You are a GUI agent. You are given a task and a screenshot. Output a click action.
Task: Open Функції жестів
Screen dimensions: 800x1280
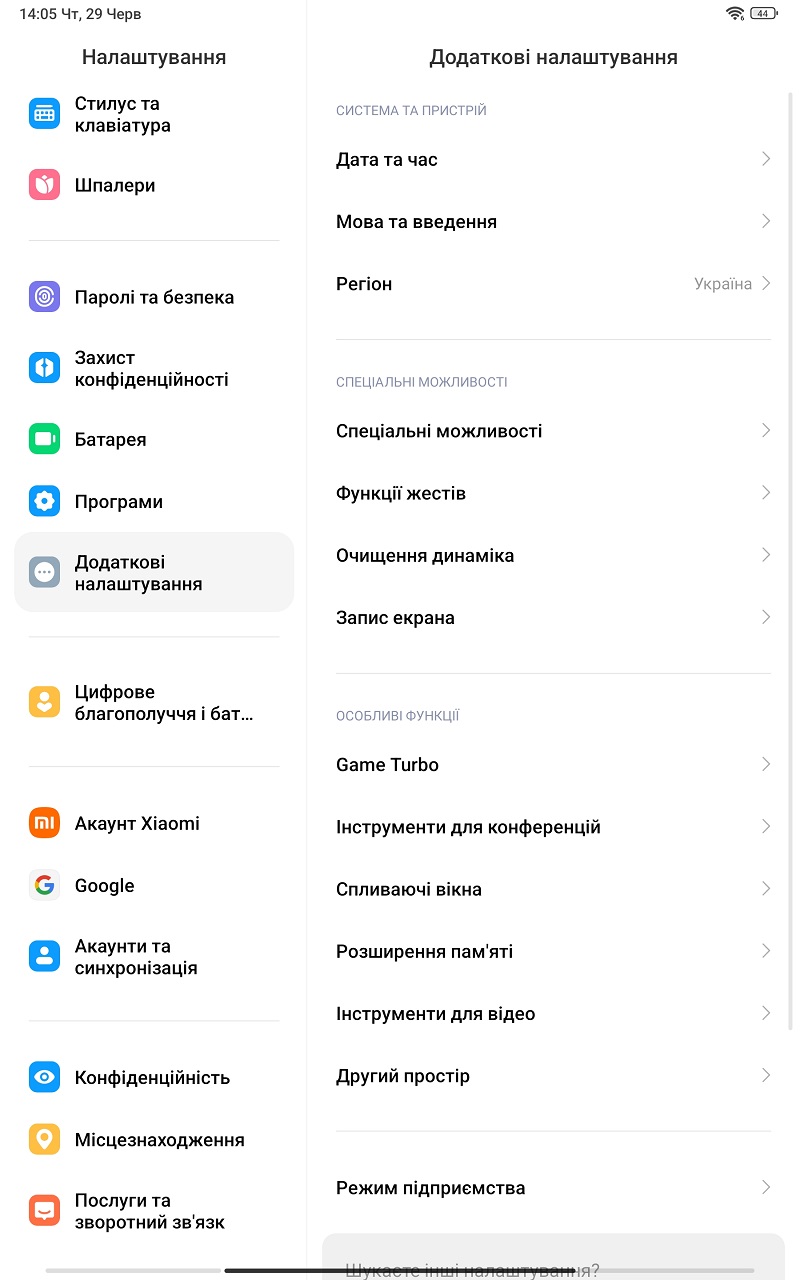(x=553, y=493)
